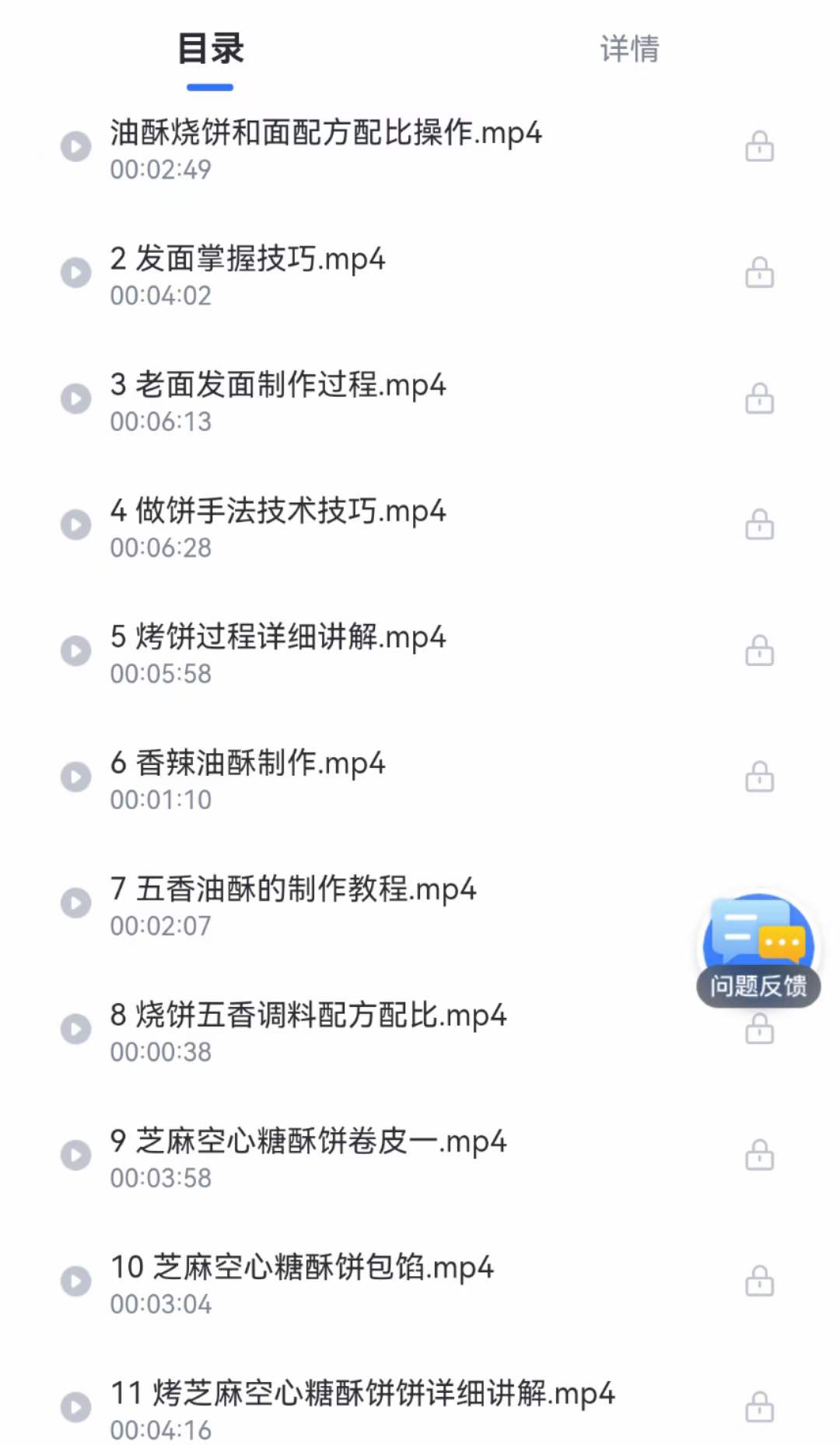Tap the 问题反馈 feedback button
Image resolution: width=840 pixels, height=1445 pixels.
tap(758, 950)
